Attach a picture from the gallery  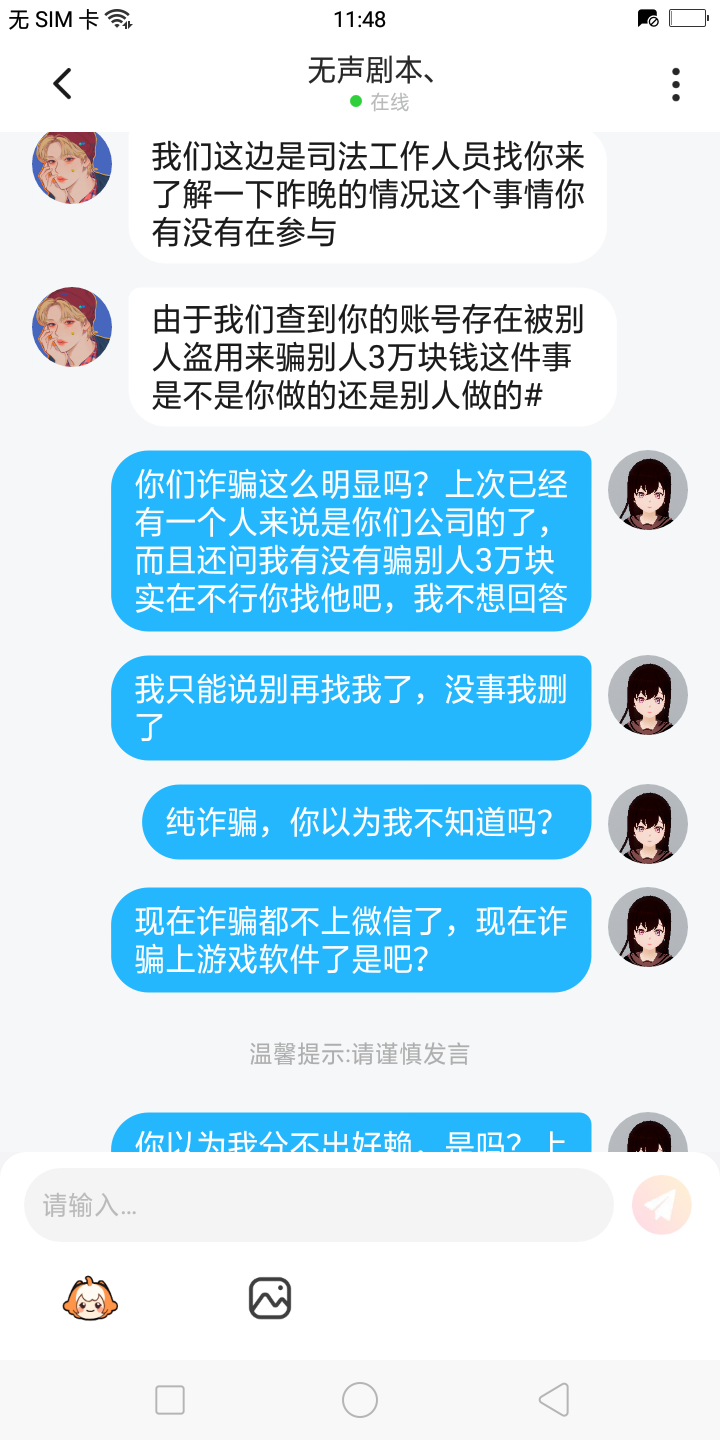pos(269,1298)
